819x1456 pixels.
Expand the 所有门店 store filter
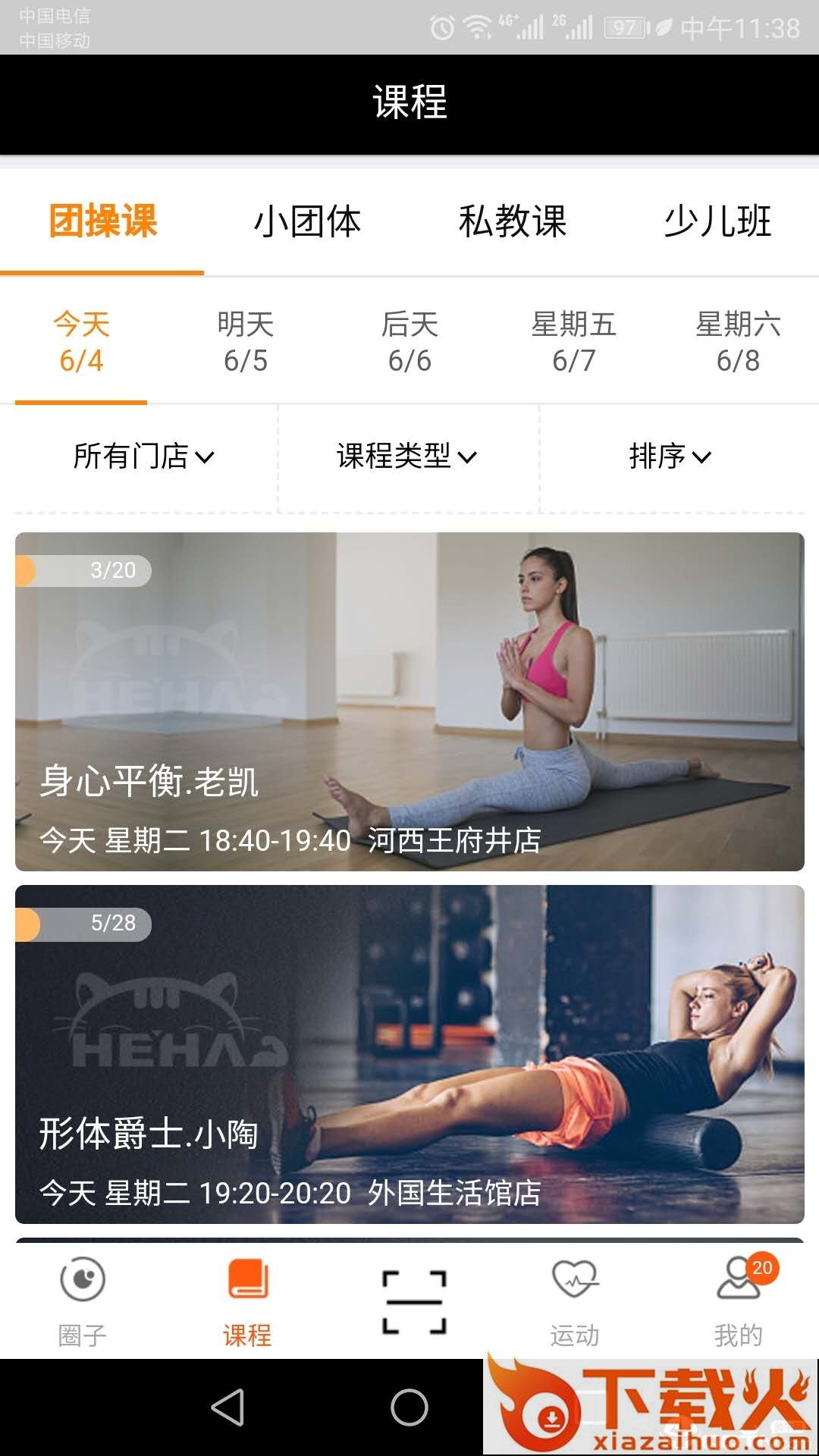click(x=140, y=457)
